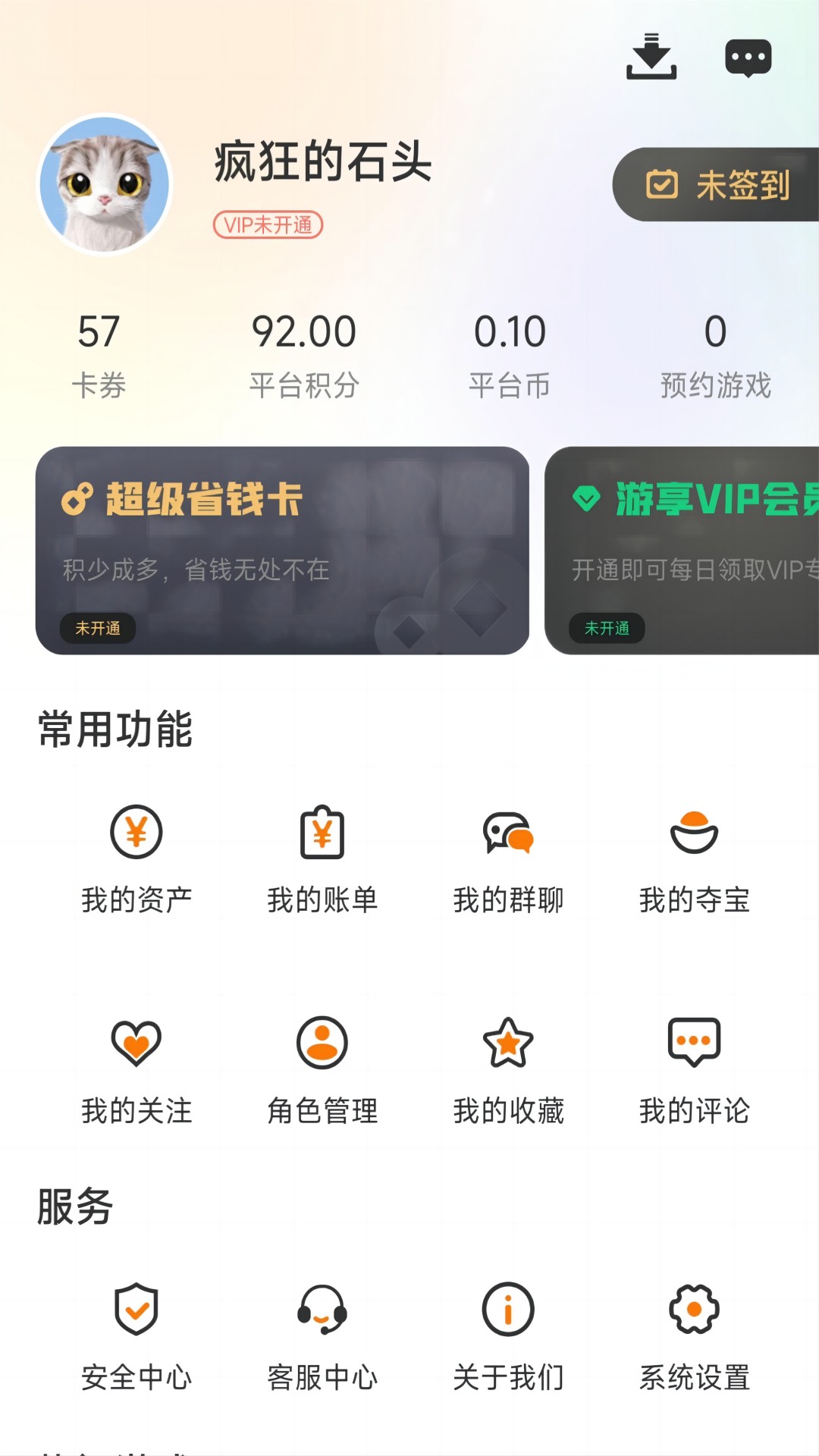Open 安全中心 security center
The image size is (819, 1456).
[x=136, y=1335]
